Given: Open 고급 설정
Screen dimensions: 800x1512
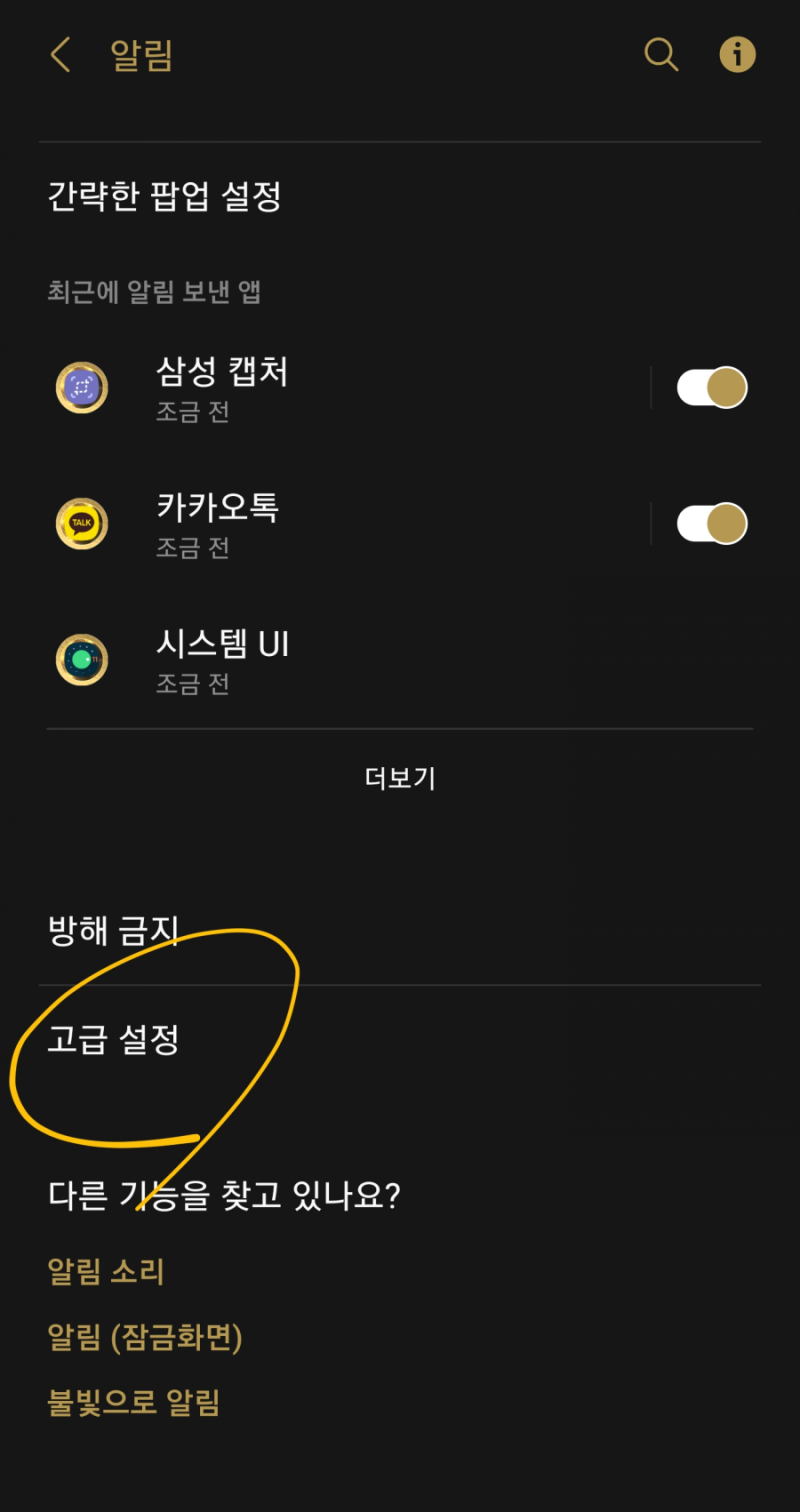Looking at the screenshot, I should point(400,1041).
